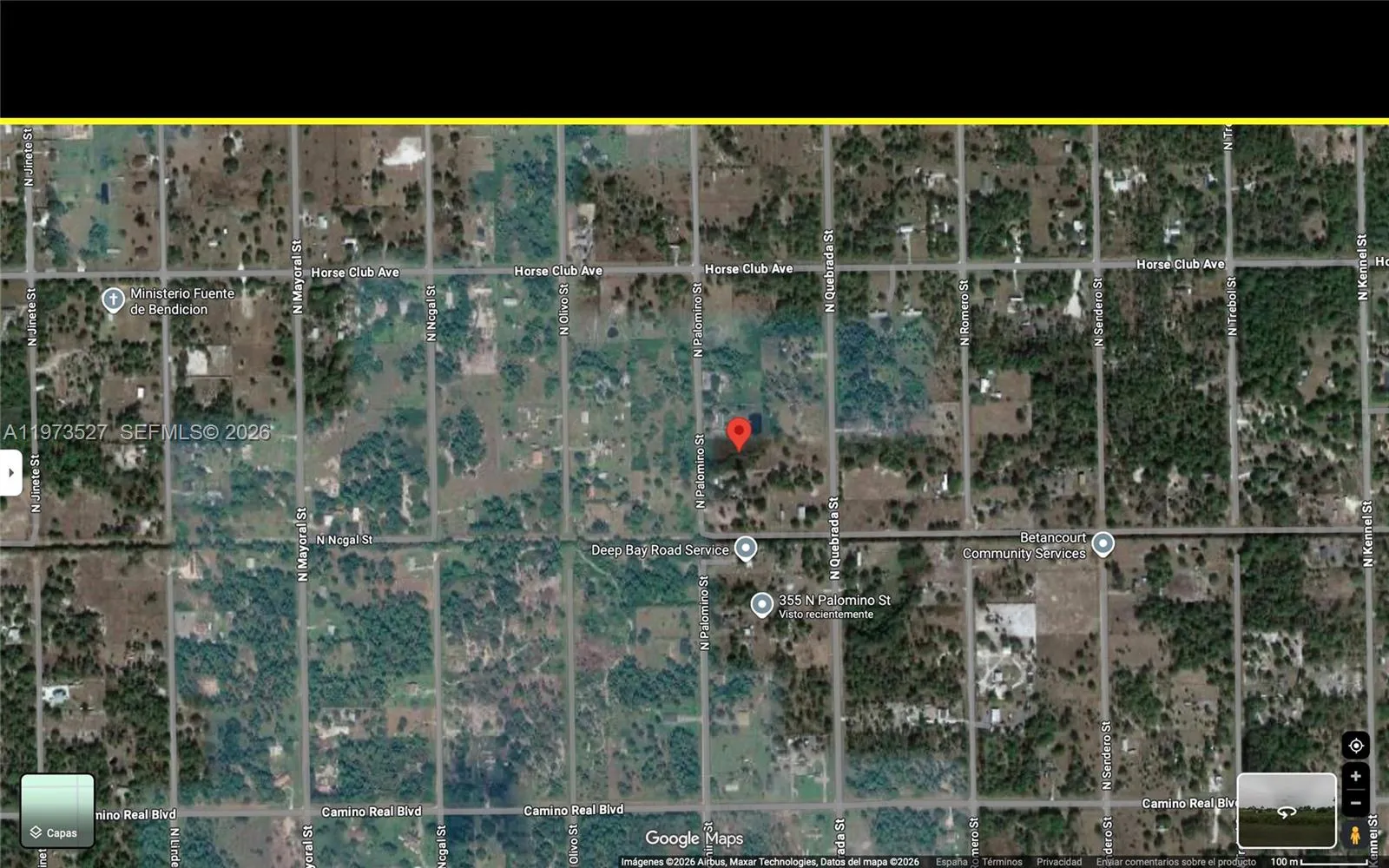Open the Términos link
The image size is (1389, 868).
click(1002, 862)
